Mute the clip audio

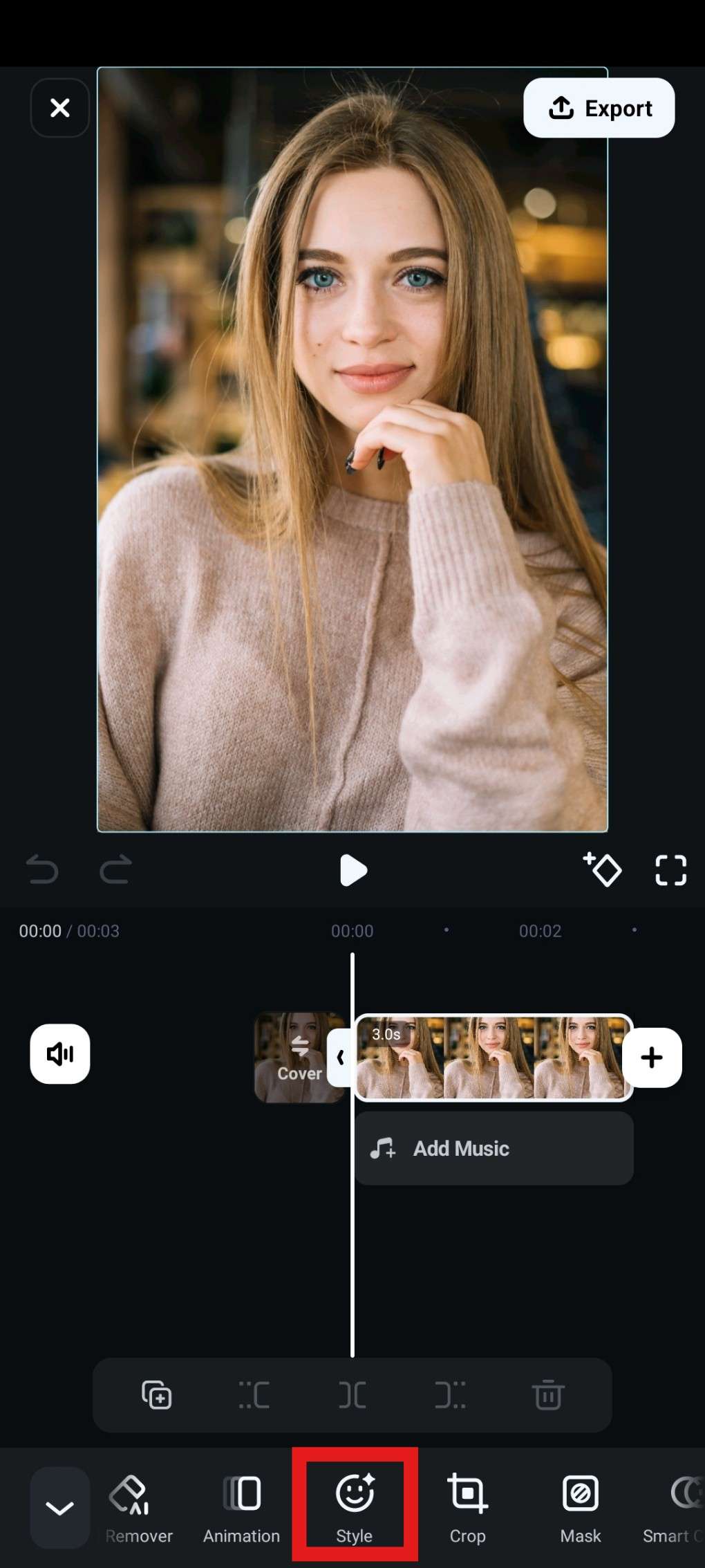point(60,1053)
